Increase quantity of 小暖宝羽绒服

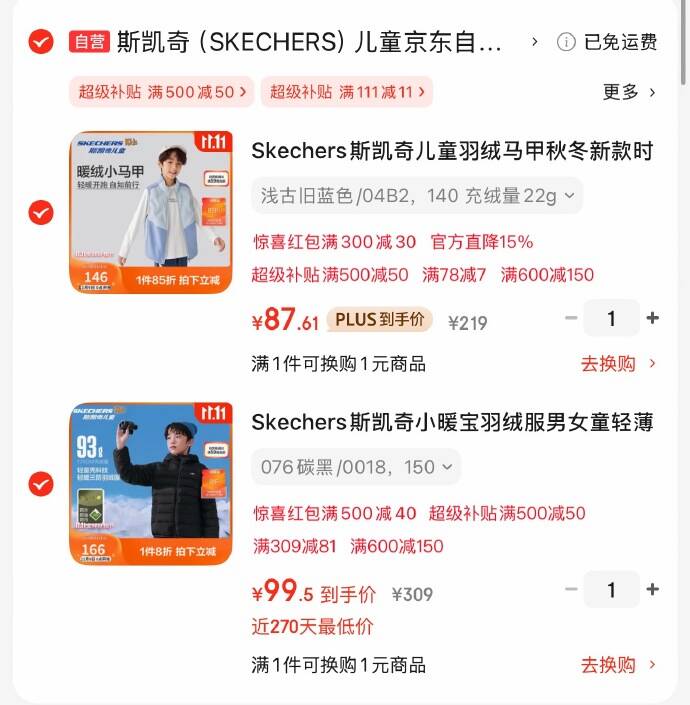pos(653,590)
